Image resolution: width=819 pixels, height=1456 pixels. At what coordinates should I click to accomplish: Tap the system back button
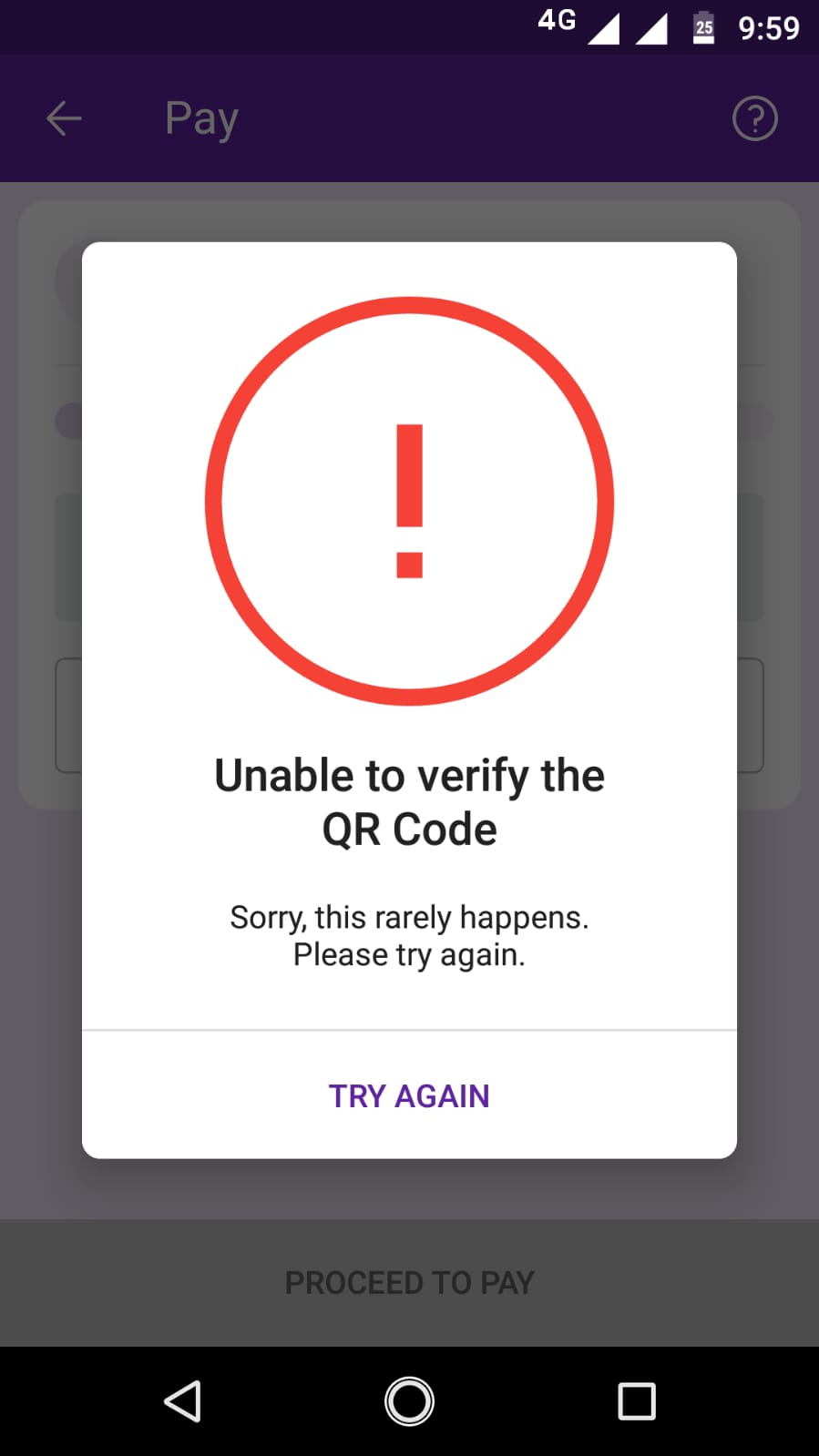point(182,1401)
